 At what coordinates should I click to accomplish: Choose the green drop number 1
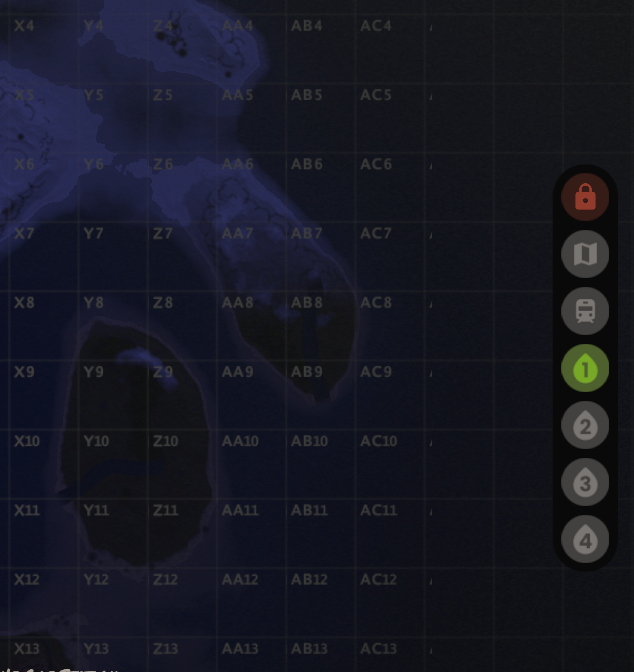(585, 369)
